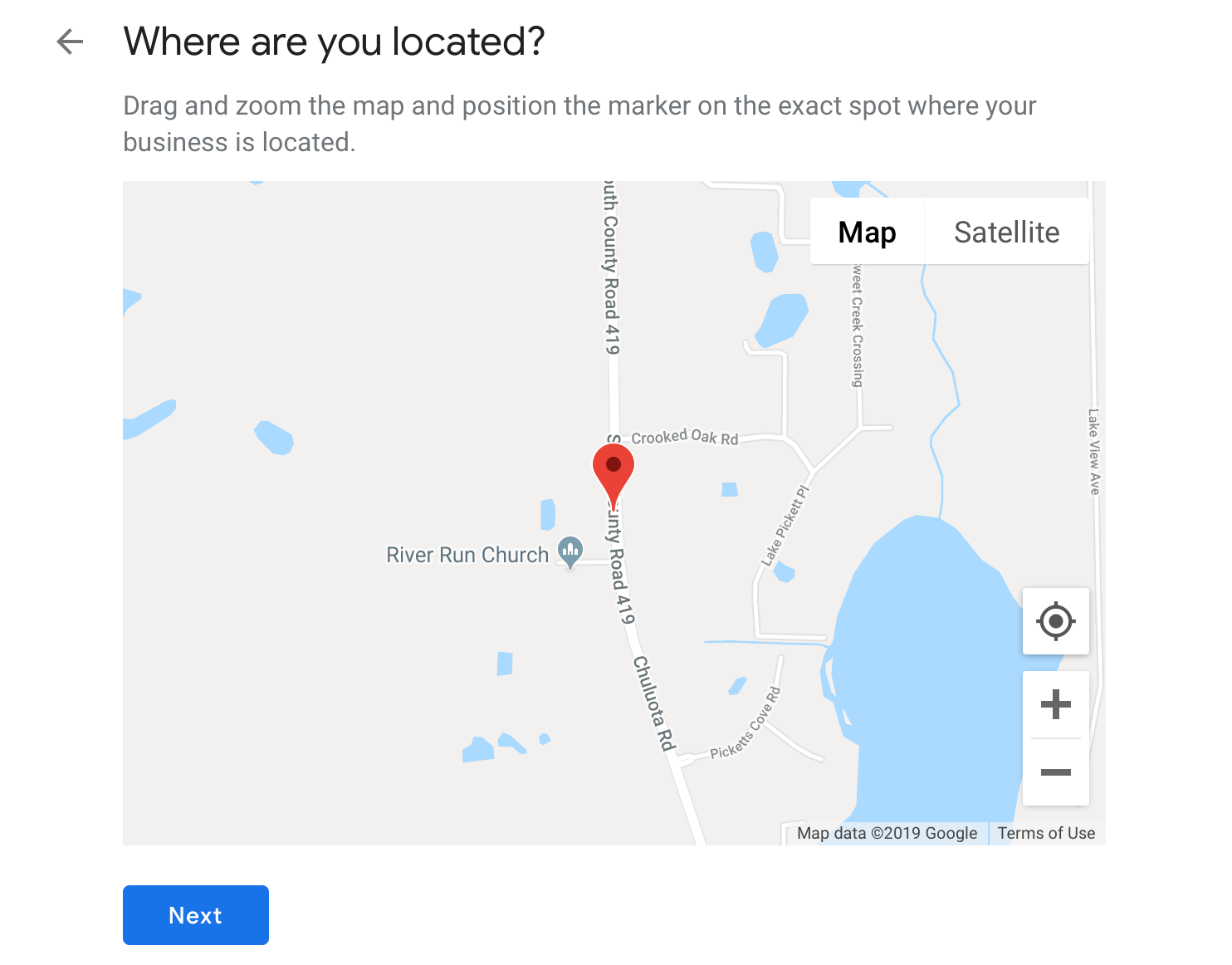This screenshot has height=965, width=1232.
Task: Center map on my current location
Action: (x=1055, y=621)
